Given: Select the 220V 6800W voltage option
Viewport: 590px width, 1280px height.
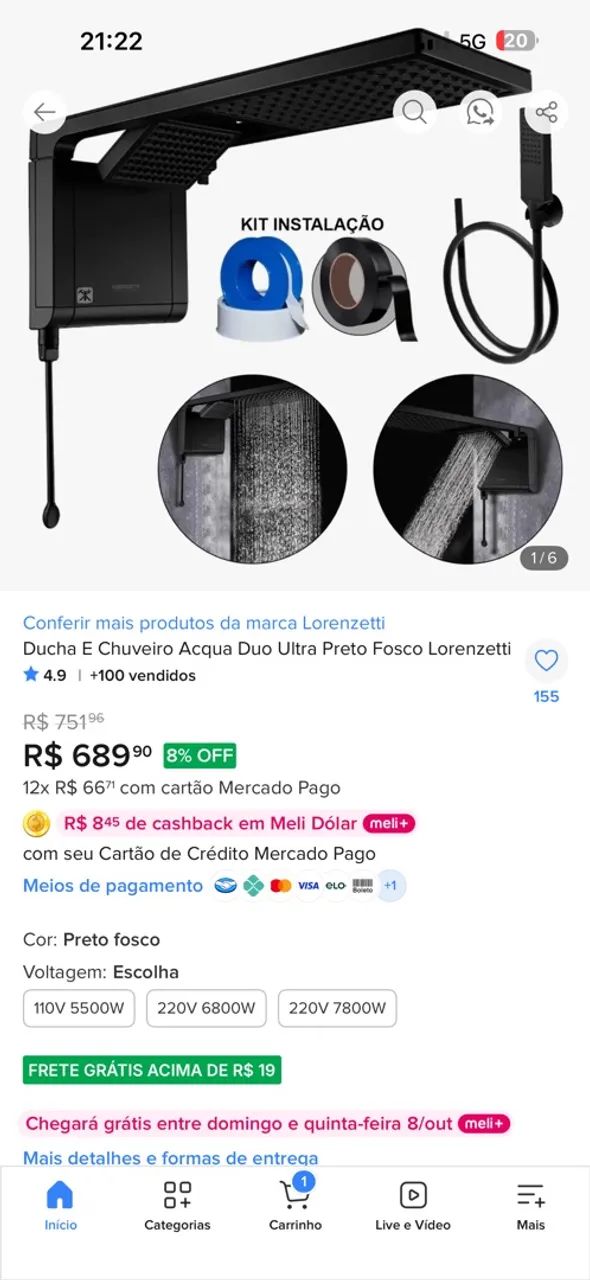Looking at the screenshot, I should pyautogui.click(x=206, y=1008).
